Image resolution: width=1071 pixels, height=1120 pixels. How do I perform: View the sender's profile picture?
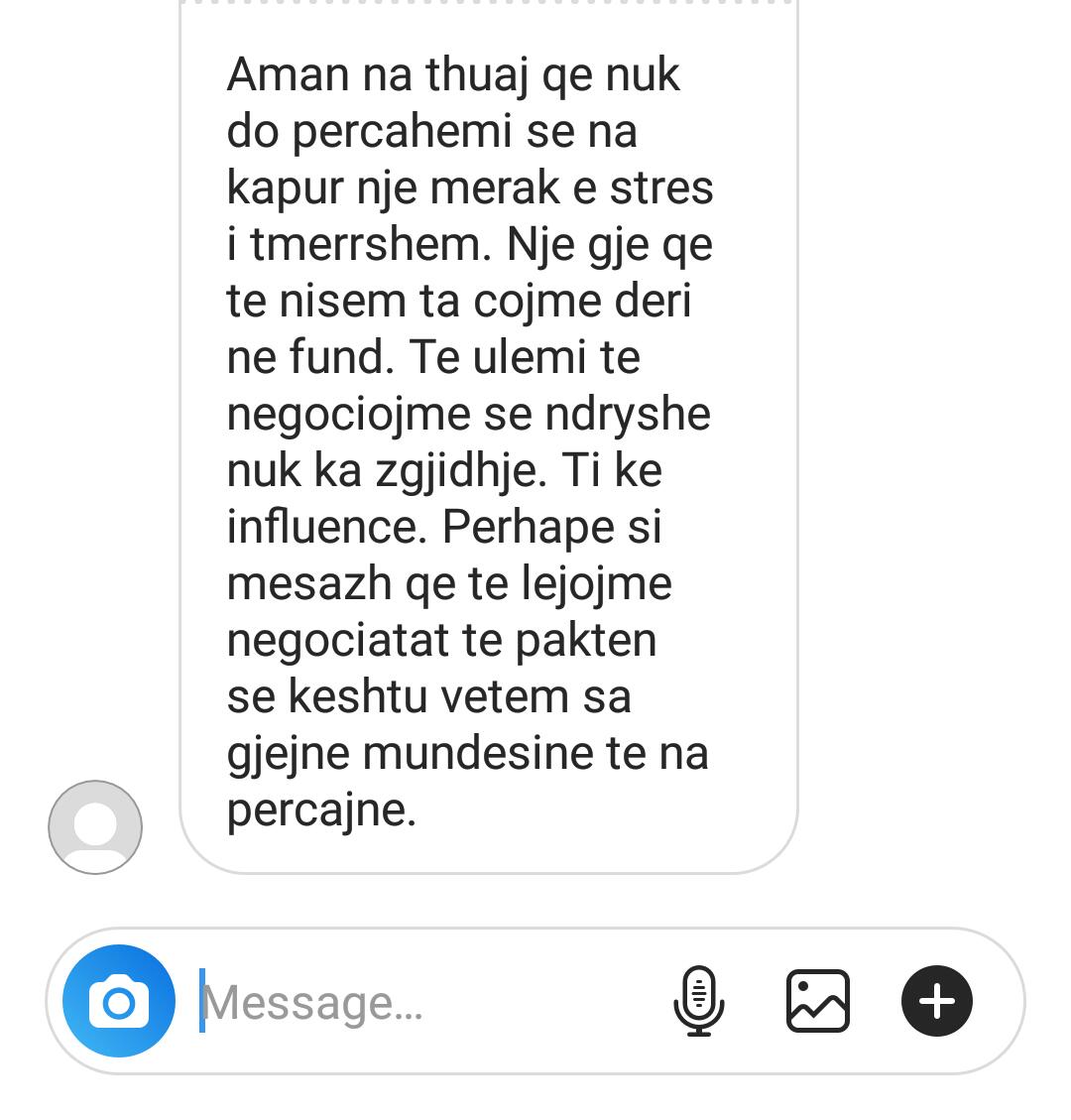click(x=95, y=827)
